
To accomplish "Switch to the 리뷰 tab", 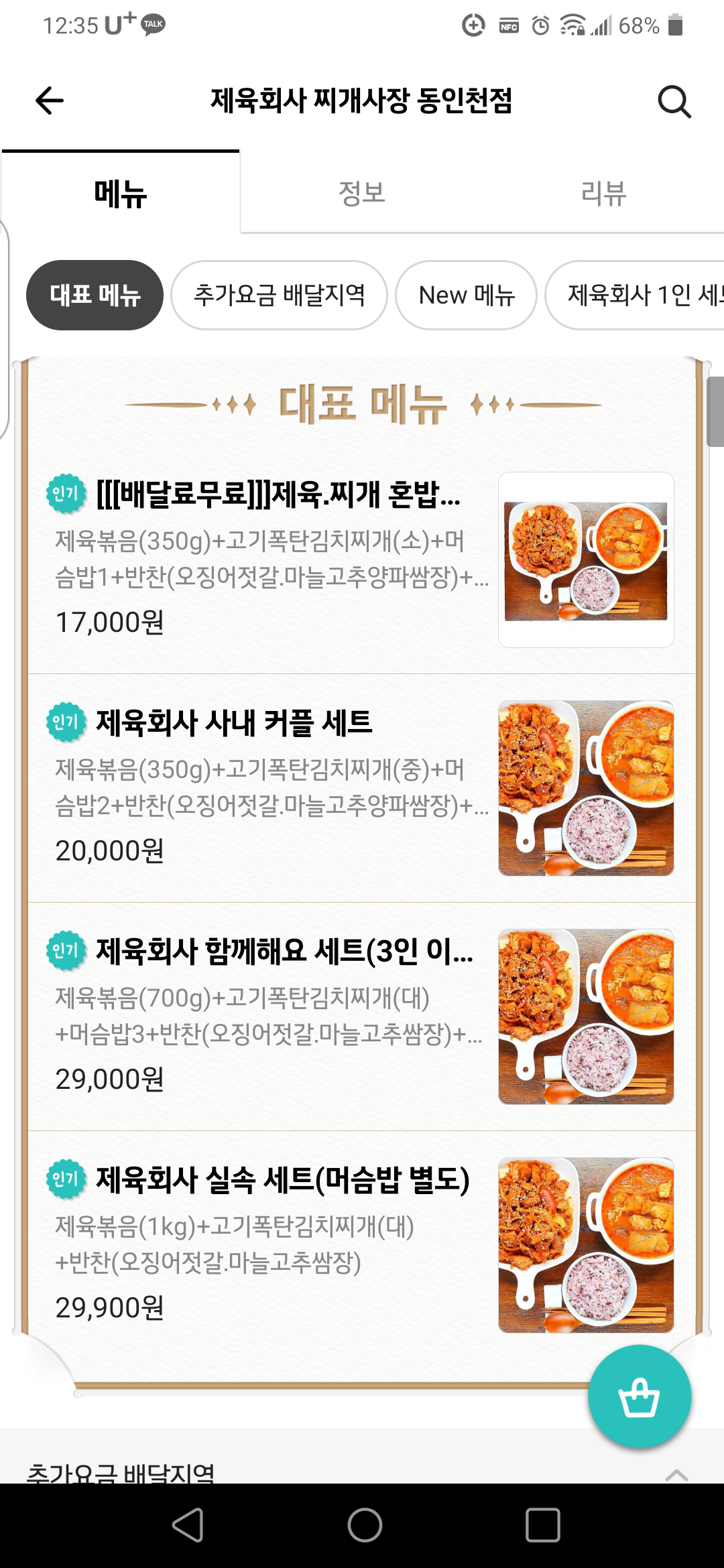I will pyautogui.click(x=603, y=194).
